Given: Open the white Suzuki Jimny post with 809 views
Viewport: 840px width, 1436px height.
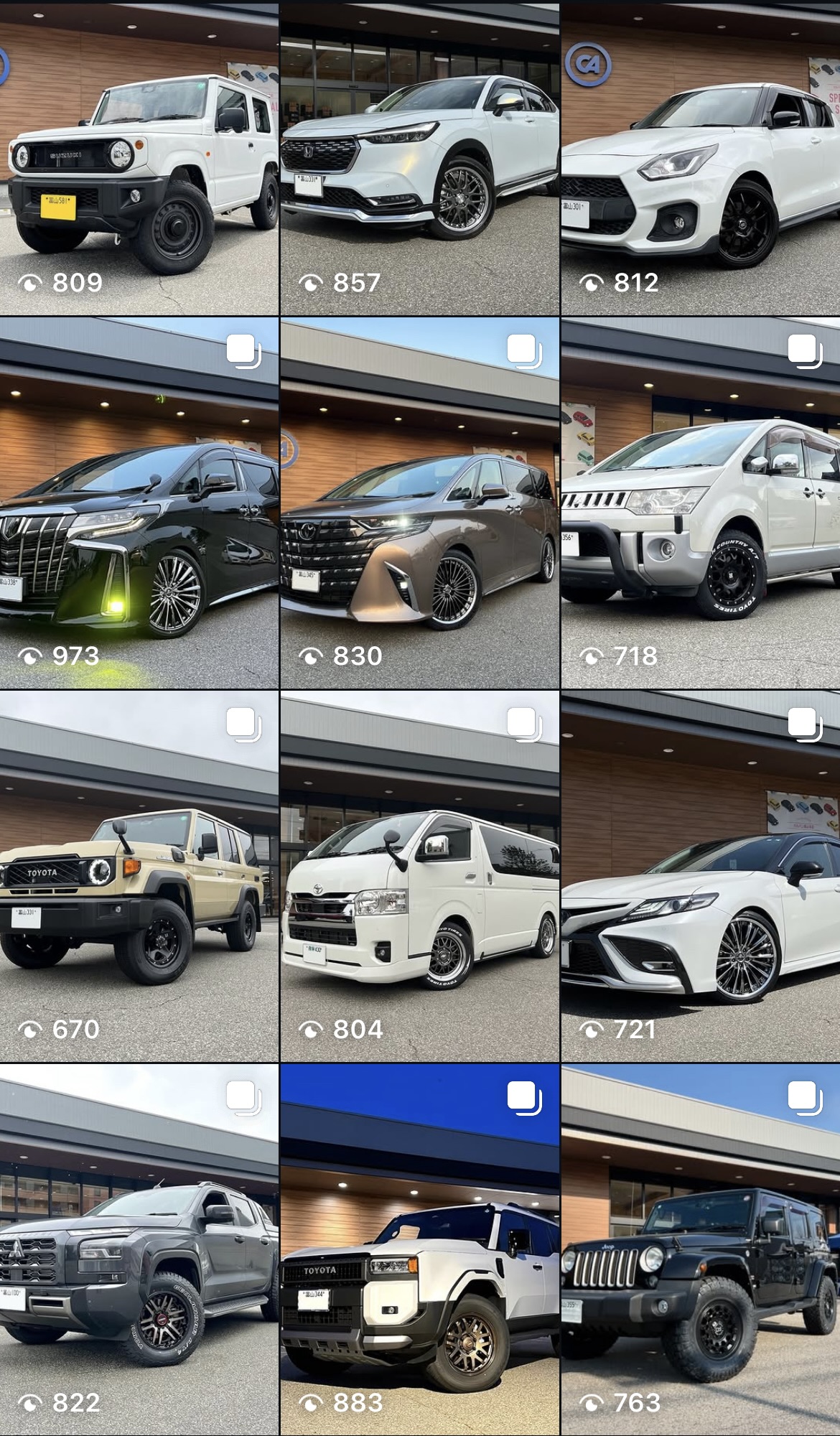Looking at the screenshot, I should click(x=139, y=158).
